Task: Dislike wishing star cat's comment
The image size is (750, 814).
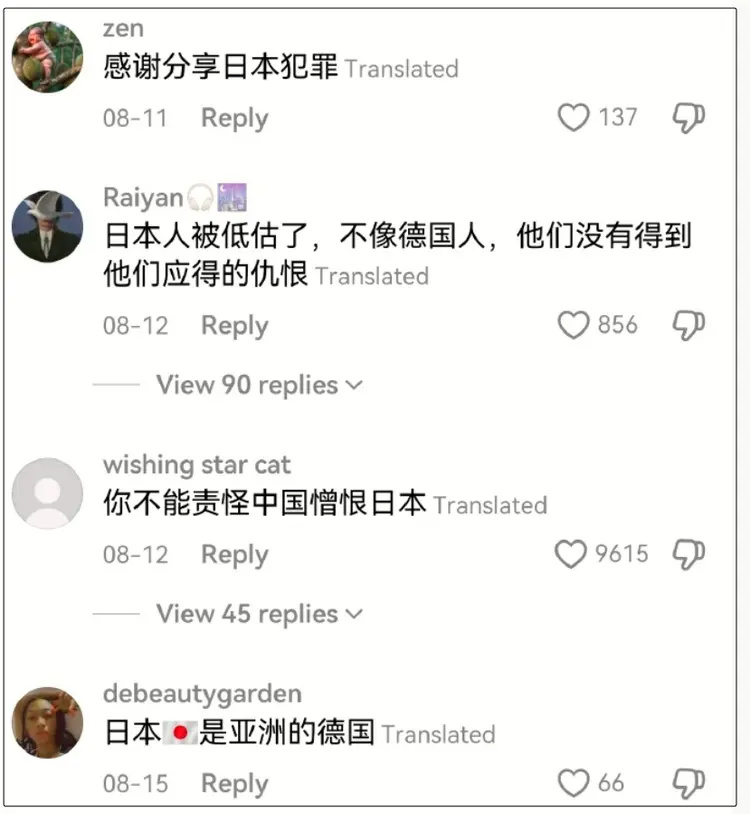Action: 687,552
